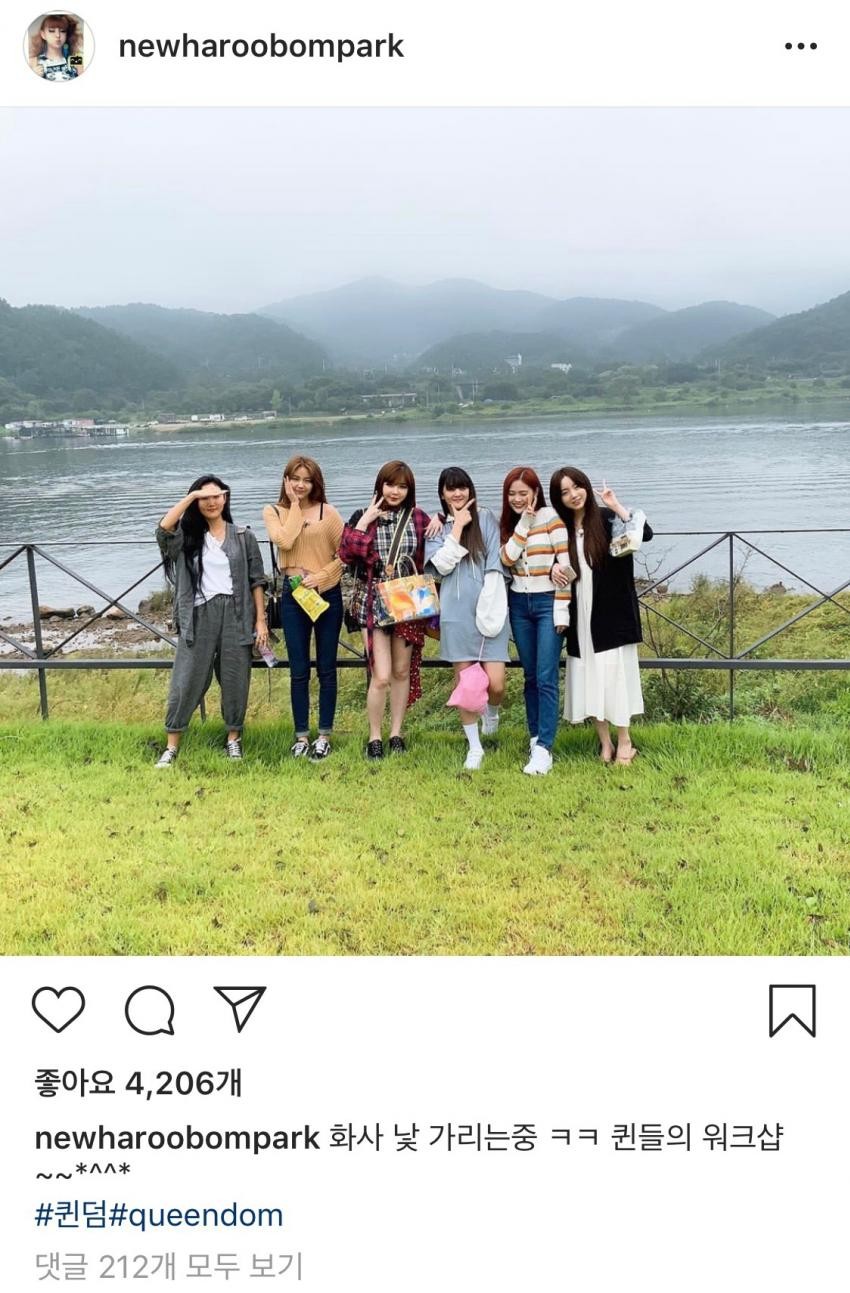Tap the newharoobompark name in the caption

(177, 1137)
